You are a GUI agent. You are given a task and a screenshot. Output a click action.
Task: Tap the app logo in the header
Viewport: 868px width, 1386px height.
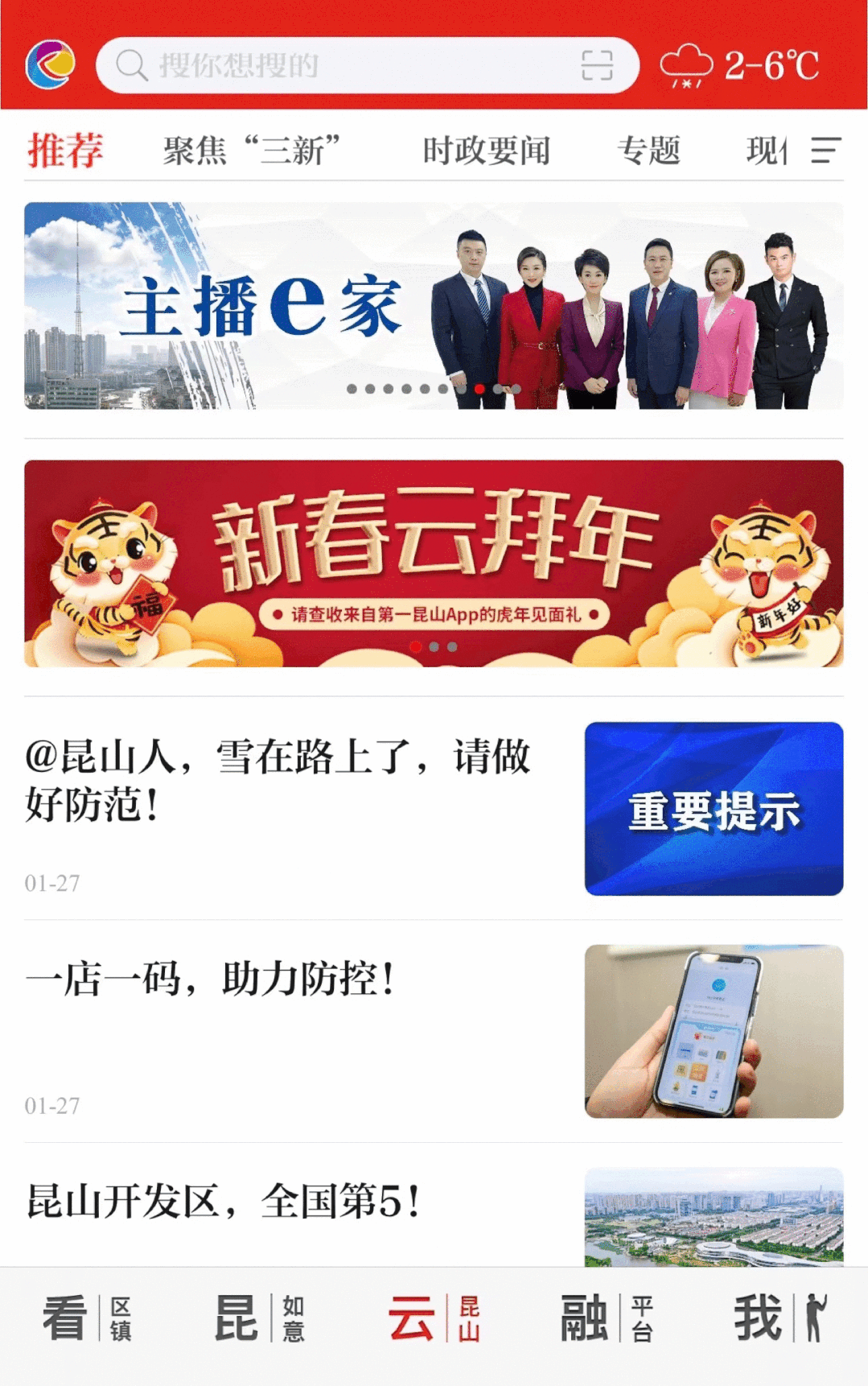pos(50,65)
